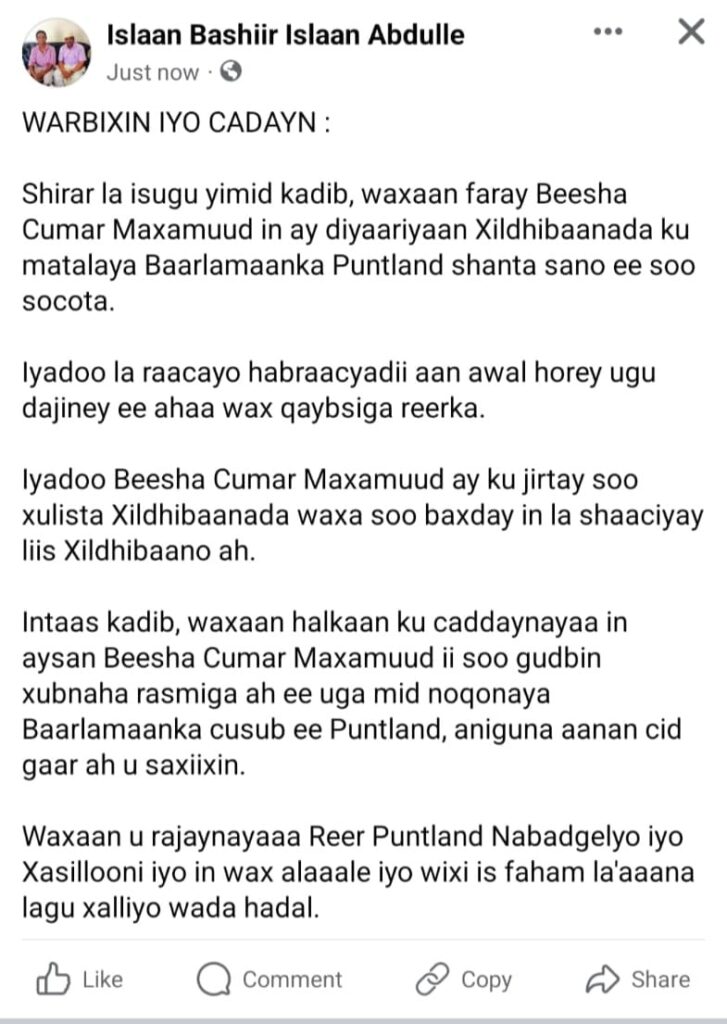Open the Islaan Bashiir Islaan Abdulle profile name
This screenshot has height=1024, width=727.
point(285,36)
